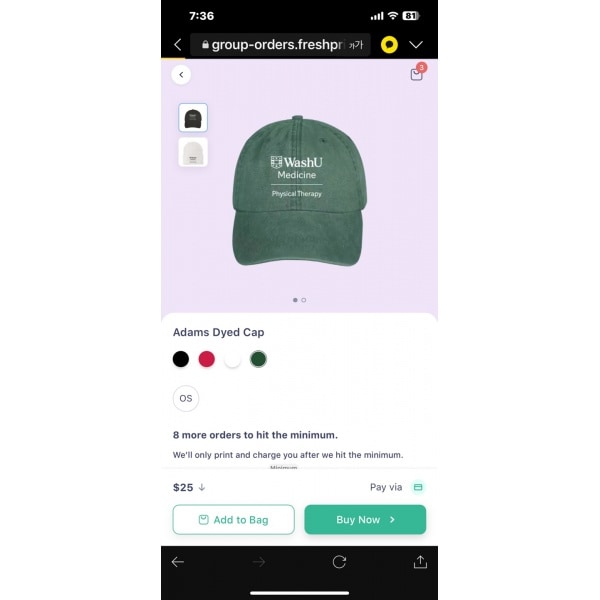Image resolution: width=600 pixels, height=600 pixels.
Task: Choose the white color swatch
Action: point(232,359)
